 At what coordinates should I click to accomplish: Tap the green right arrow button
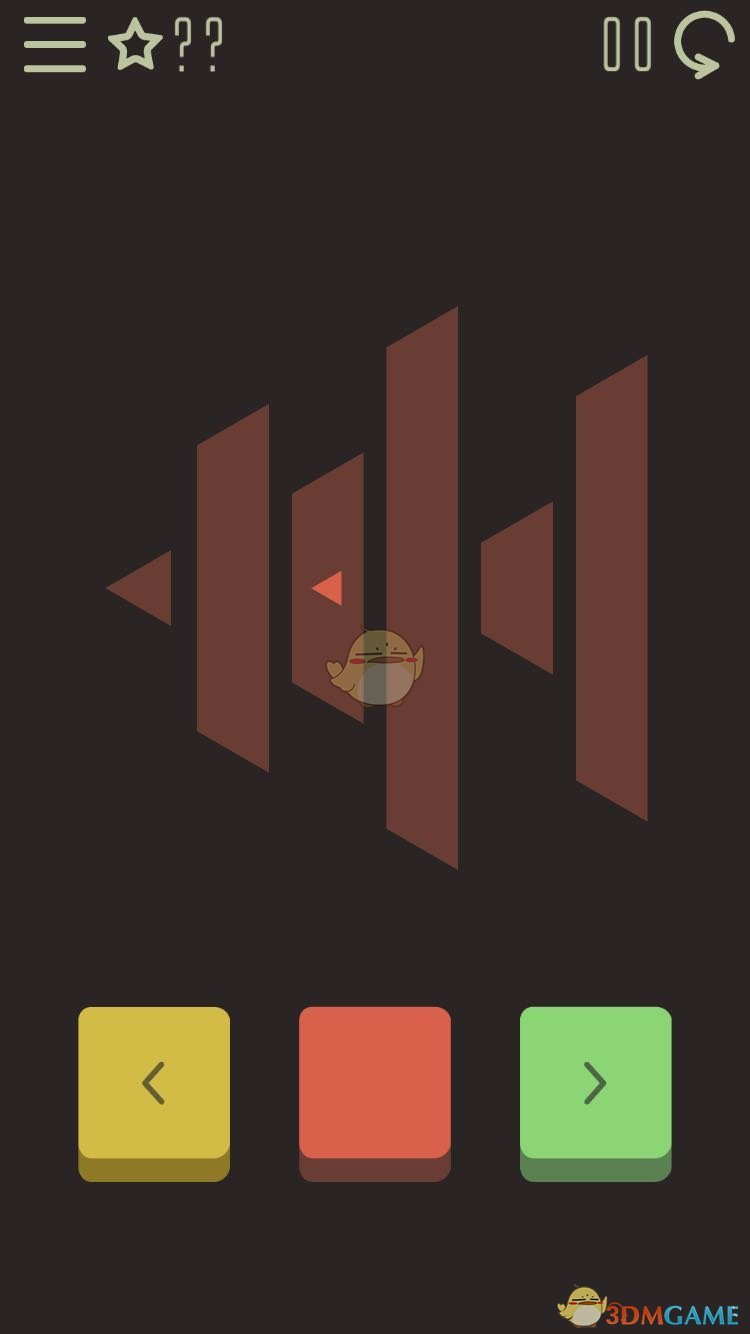(x=595, y=1084)
